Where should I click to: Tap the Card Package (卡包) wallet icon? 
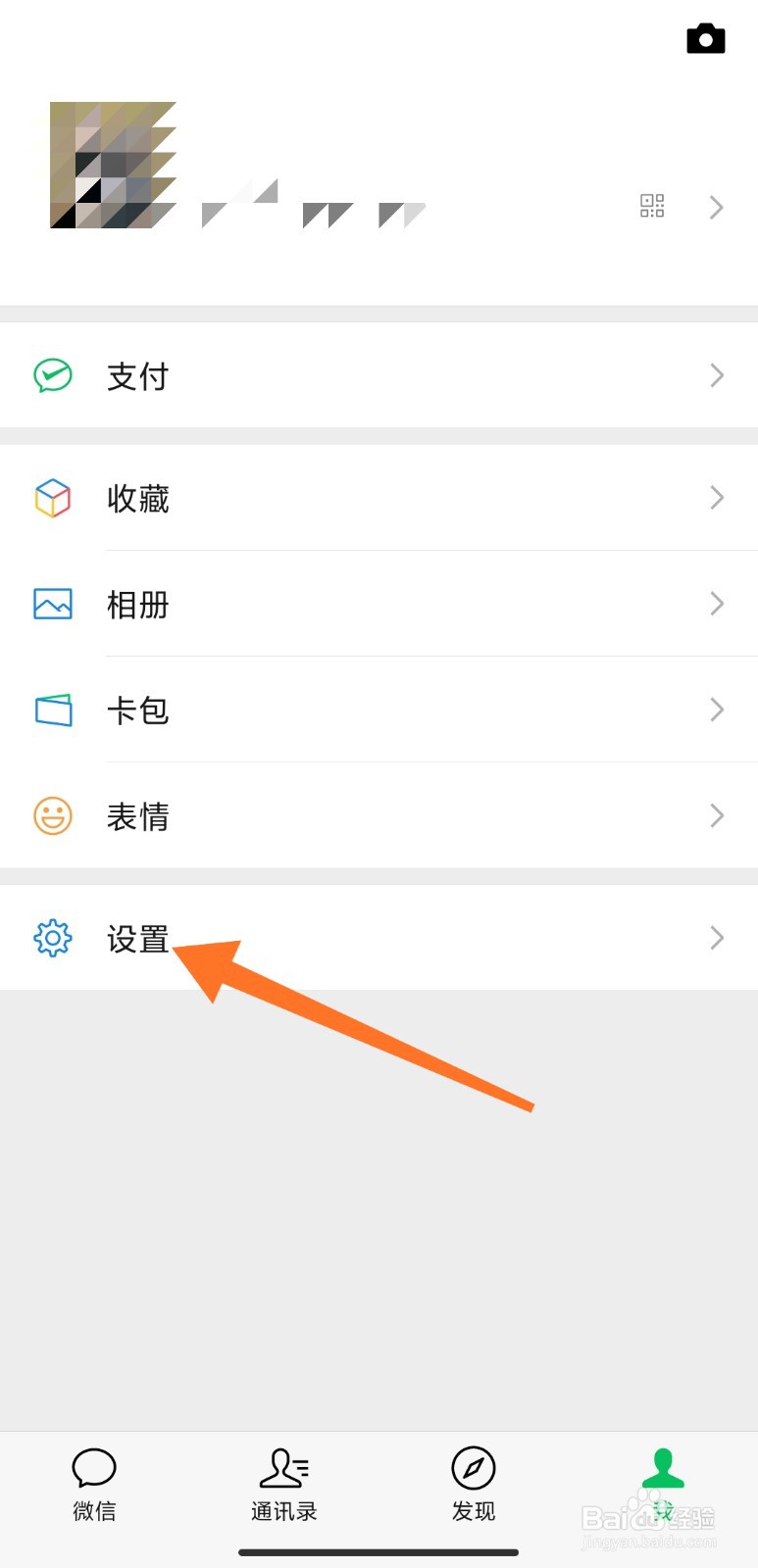(52, 710)
